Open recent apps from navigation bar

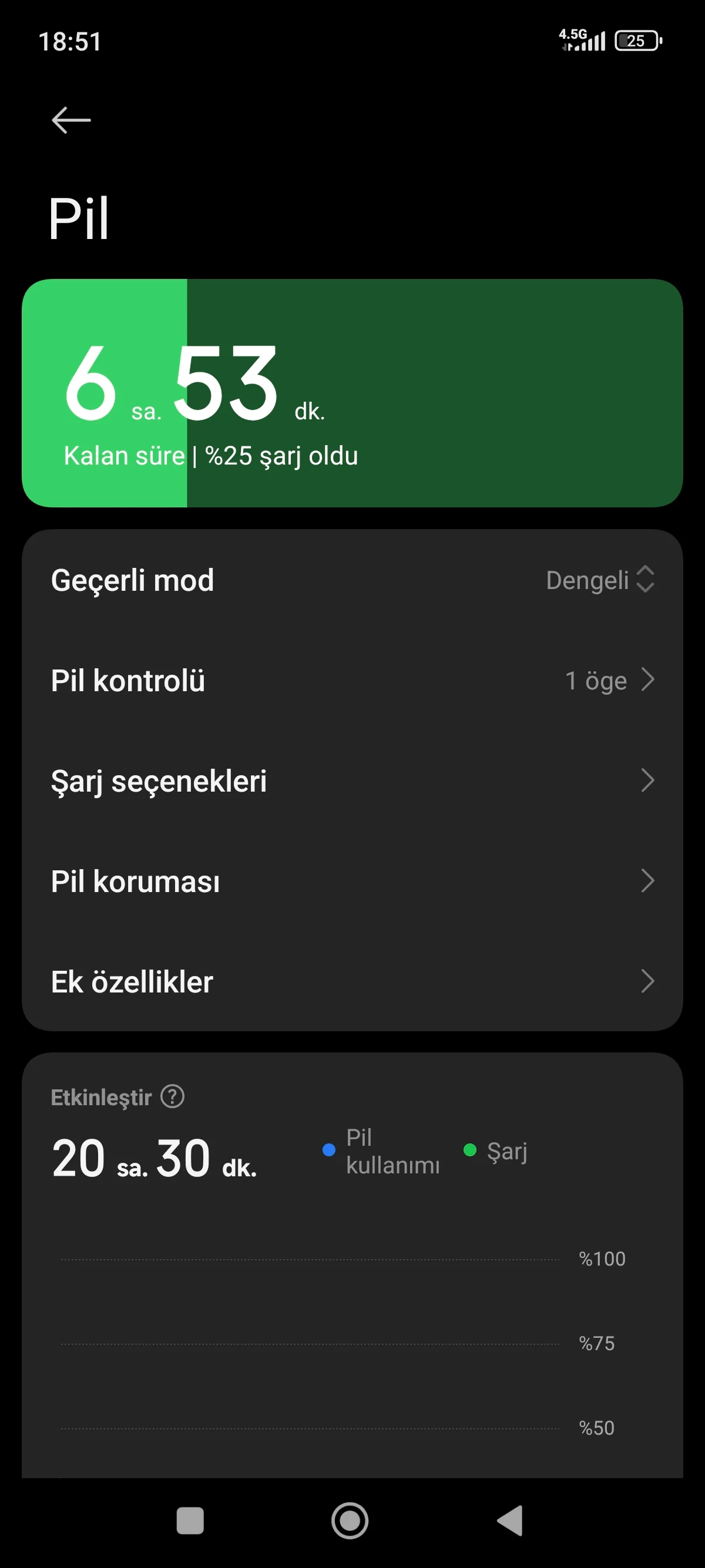pos(190,1520)
